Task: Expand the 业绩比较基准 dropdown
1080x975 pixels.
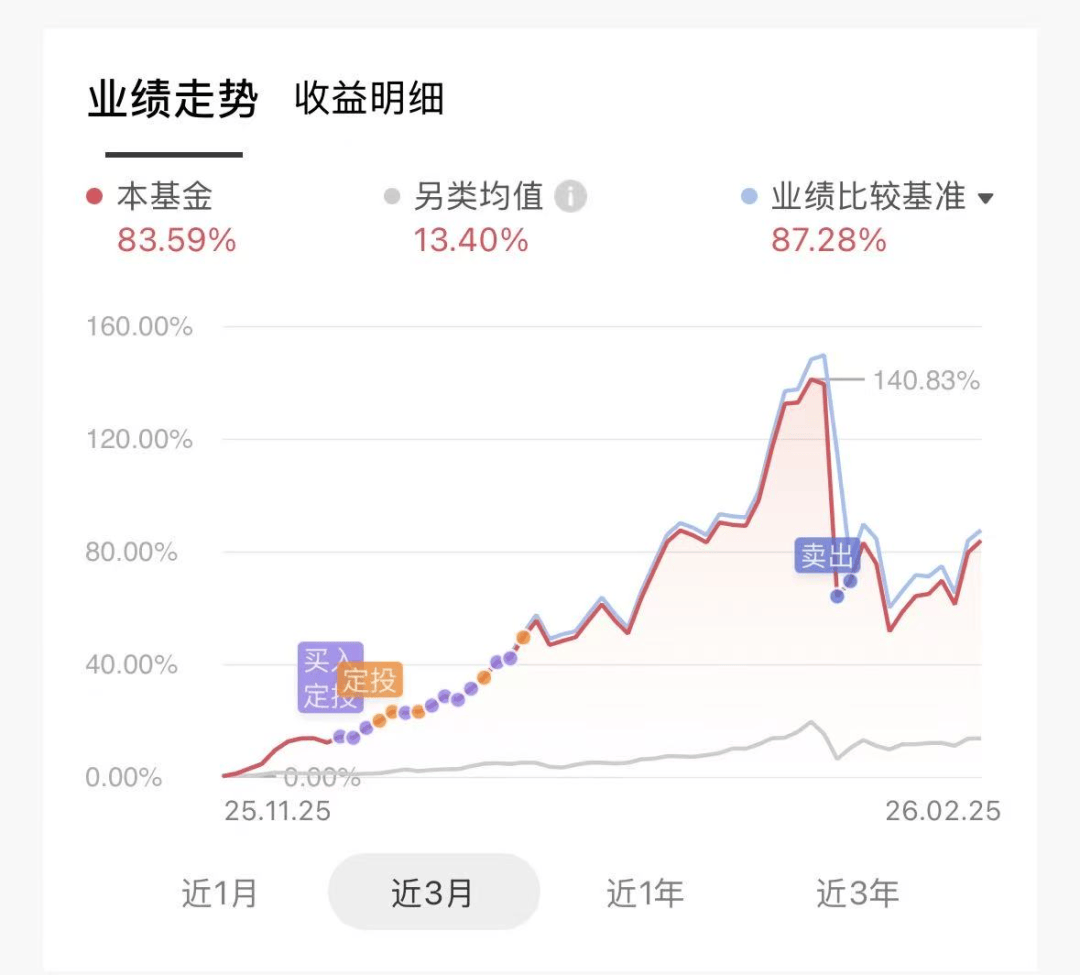Action: (x=985, y=198)
